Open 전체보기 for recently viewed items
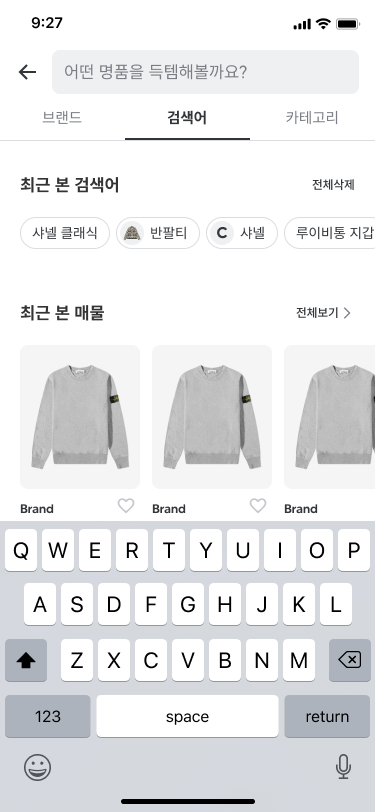 tap(324, 313)
